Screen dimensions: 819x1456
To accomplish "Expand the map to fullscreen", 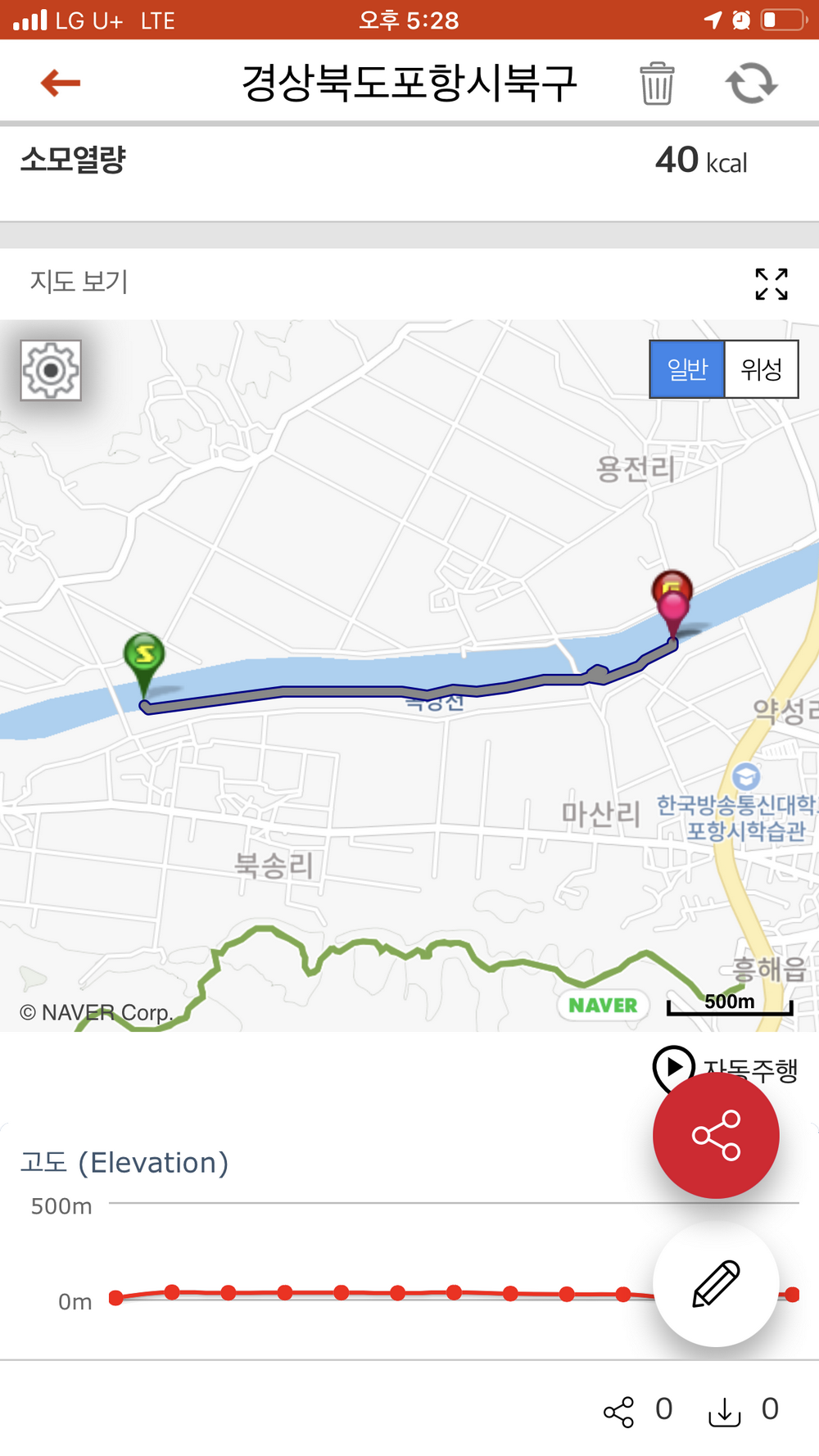I will point(771,284).
